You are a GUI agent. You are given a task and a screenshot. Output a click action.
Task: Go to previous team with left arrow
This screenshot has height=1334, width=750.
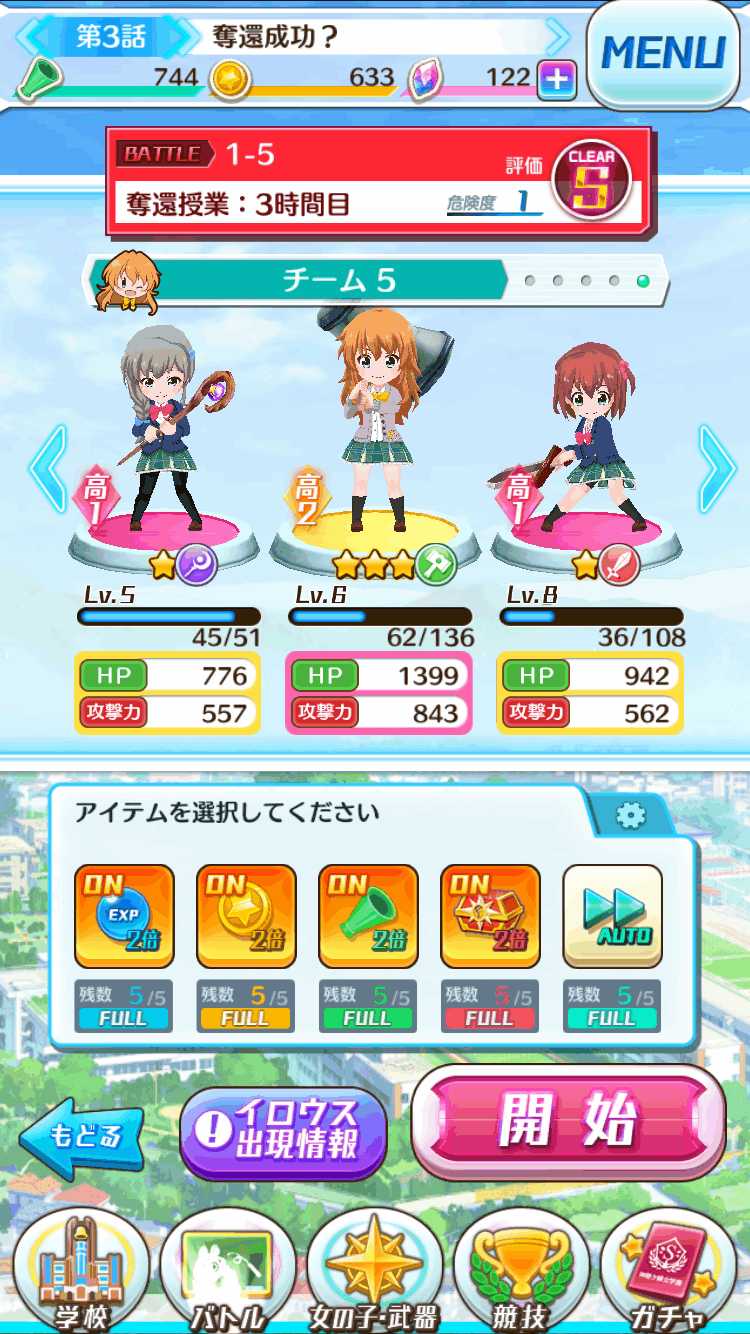(x=47, y=468)
